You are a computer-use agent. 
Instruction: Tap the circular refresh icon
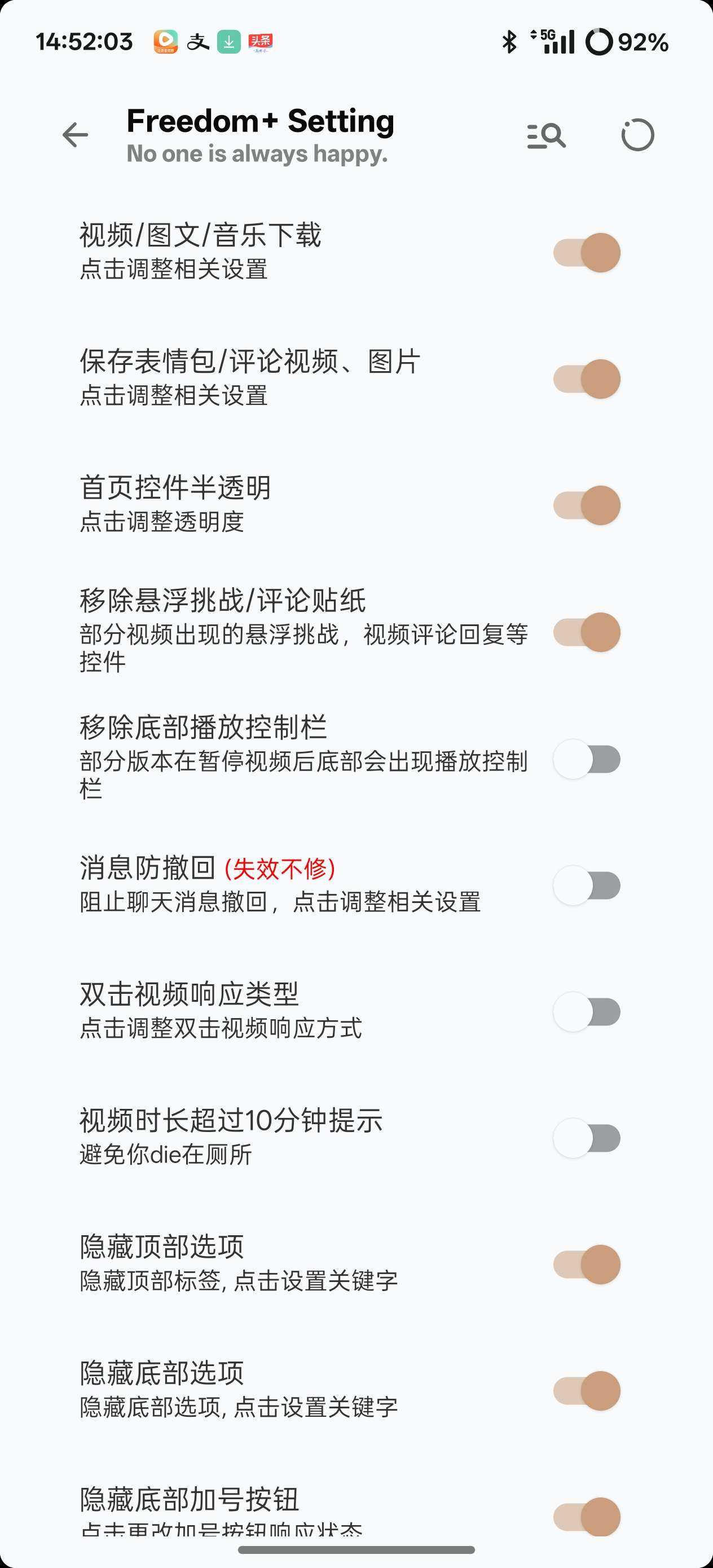click(x=637, y=135)
